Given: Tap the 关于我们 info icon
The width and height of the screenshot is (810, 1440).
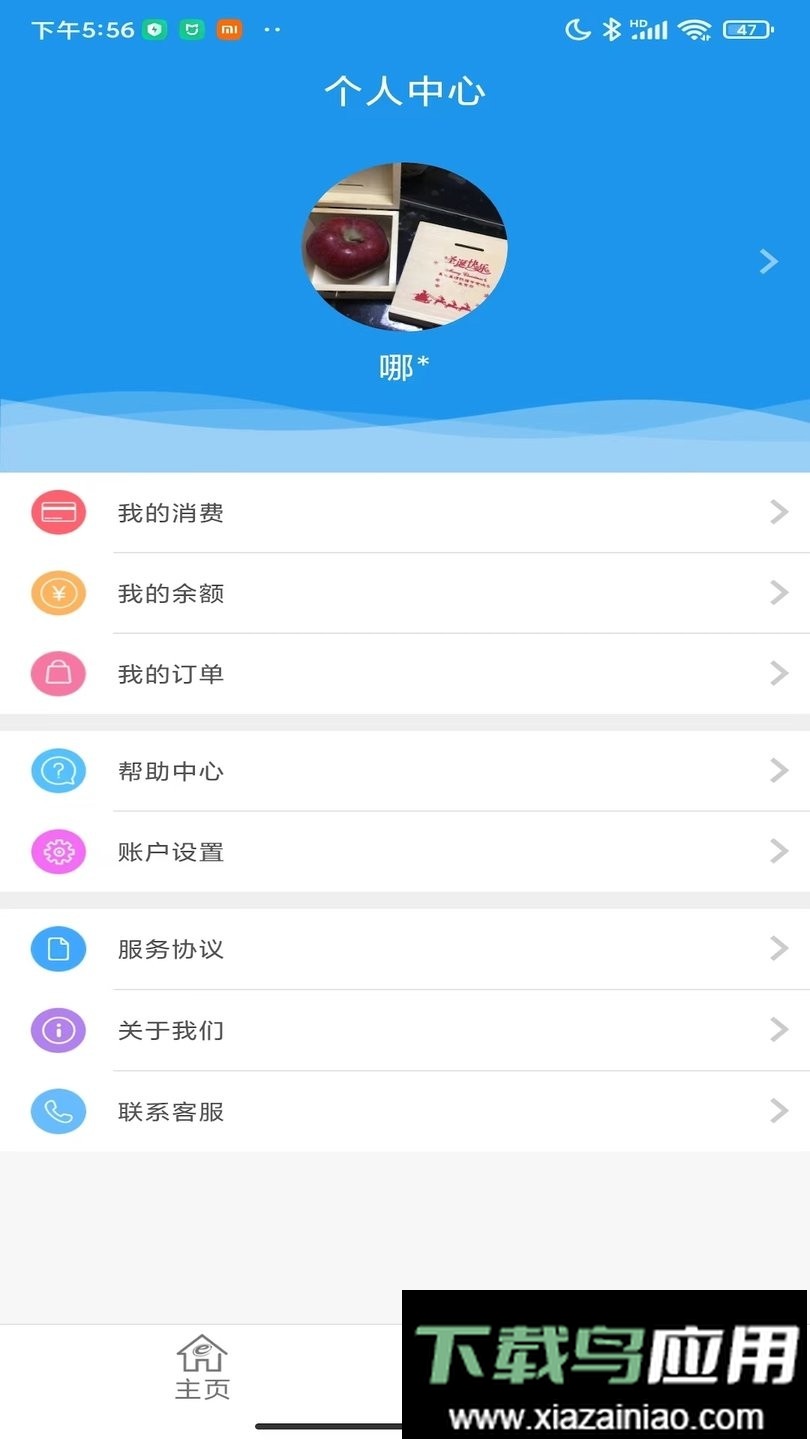Looking at the screenshot, I should (58, 1030).
